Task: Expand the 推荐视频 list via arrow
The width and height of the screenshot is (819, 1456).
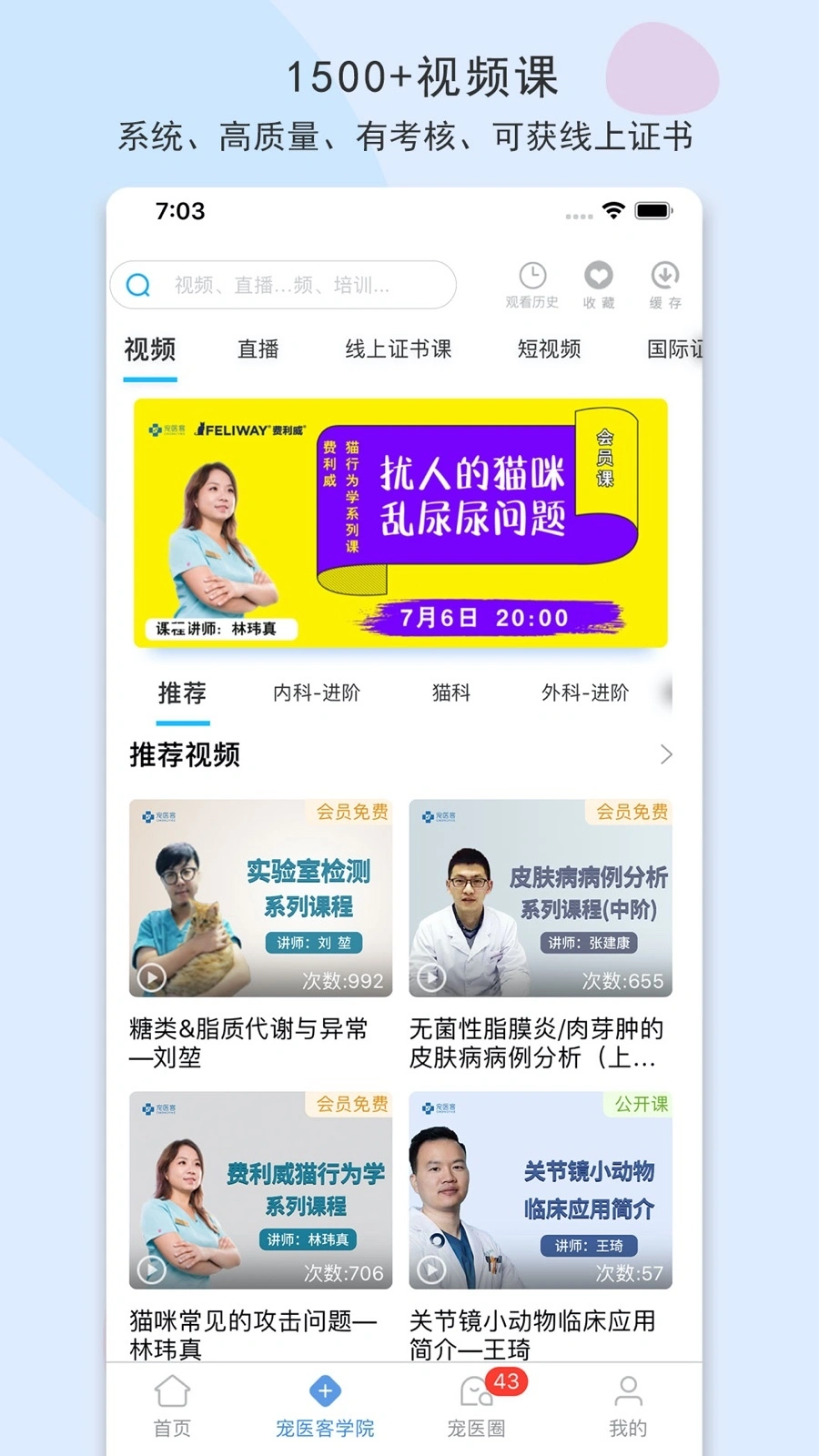Action: click(667, 754)
